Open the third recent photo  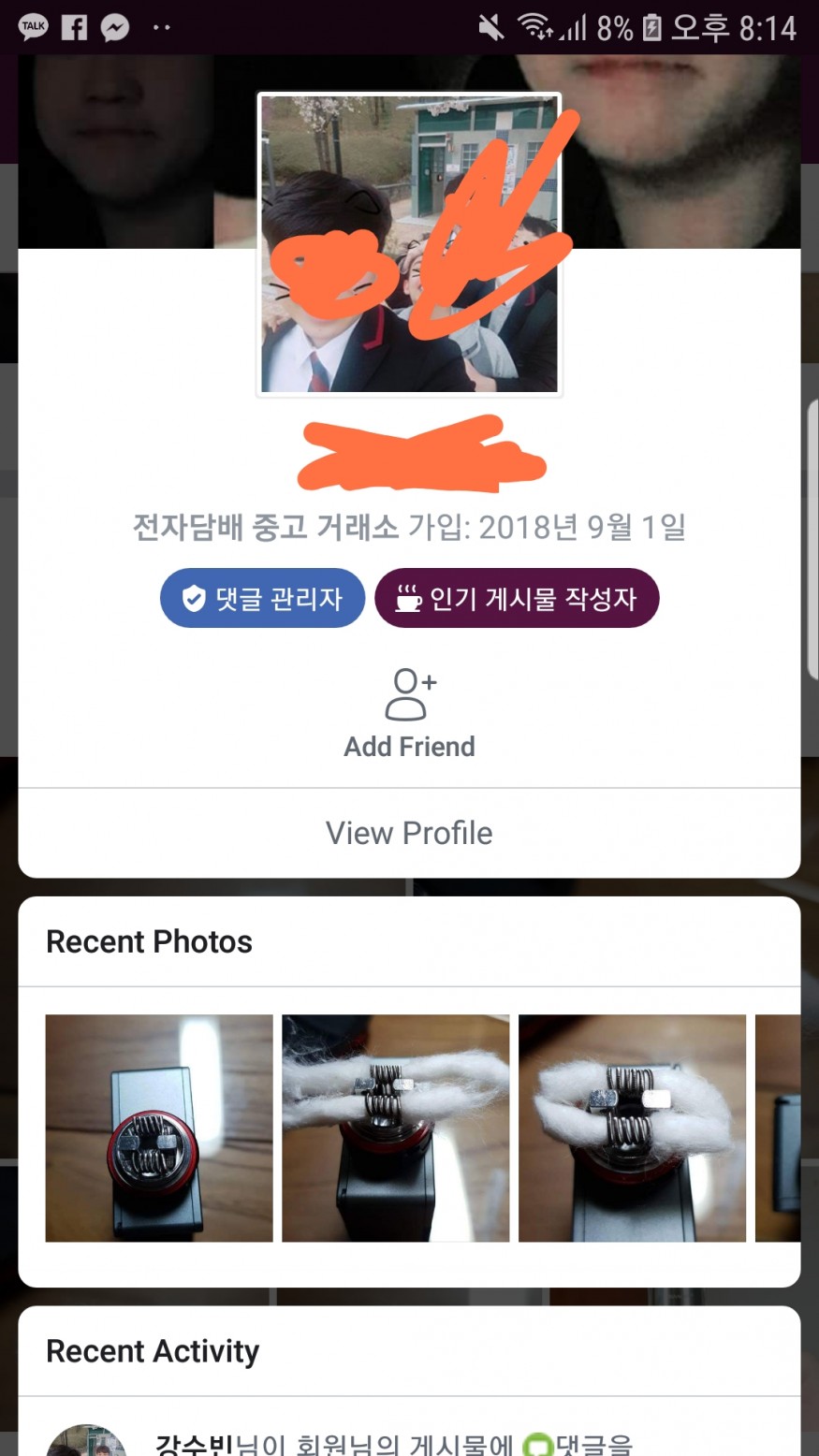click(x=632, y=1128)
